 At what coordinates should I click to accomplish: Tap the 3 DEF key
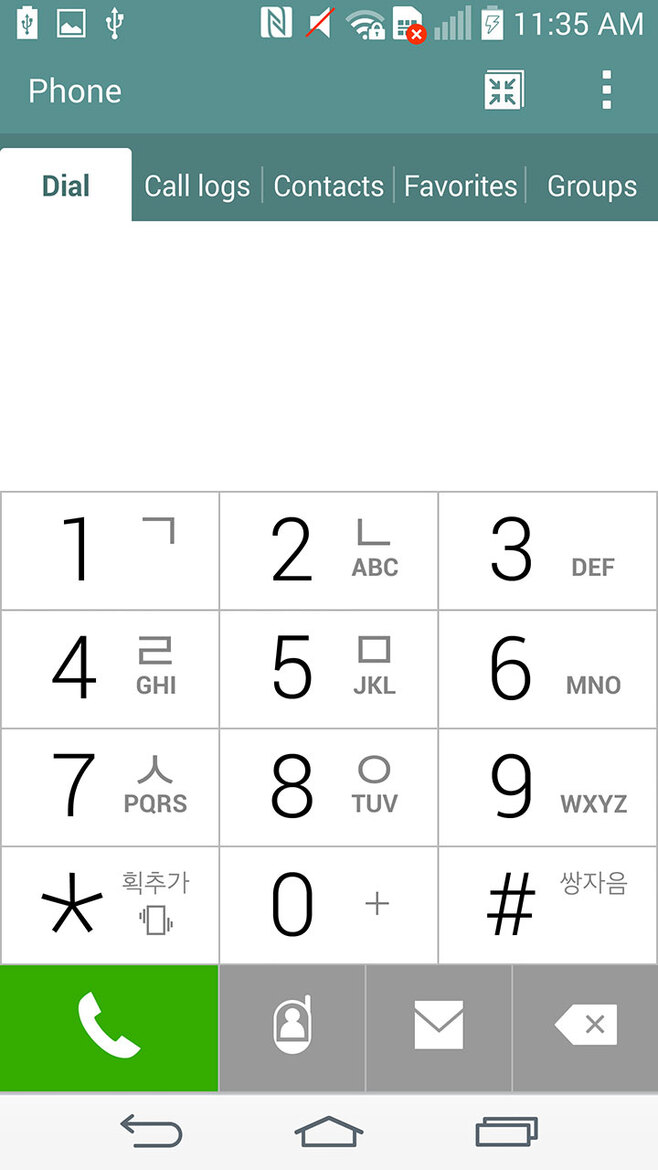(x=548, y=551)
